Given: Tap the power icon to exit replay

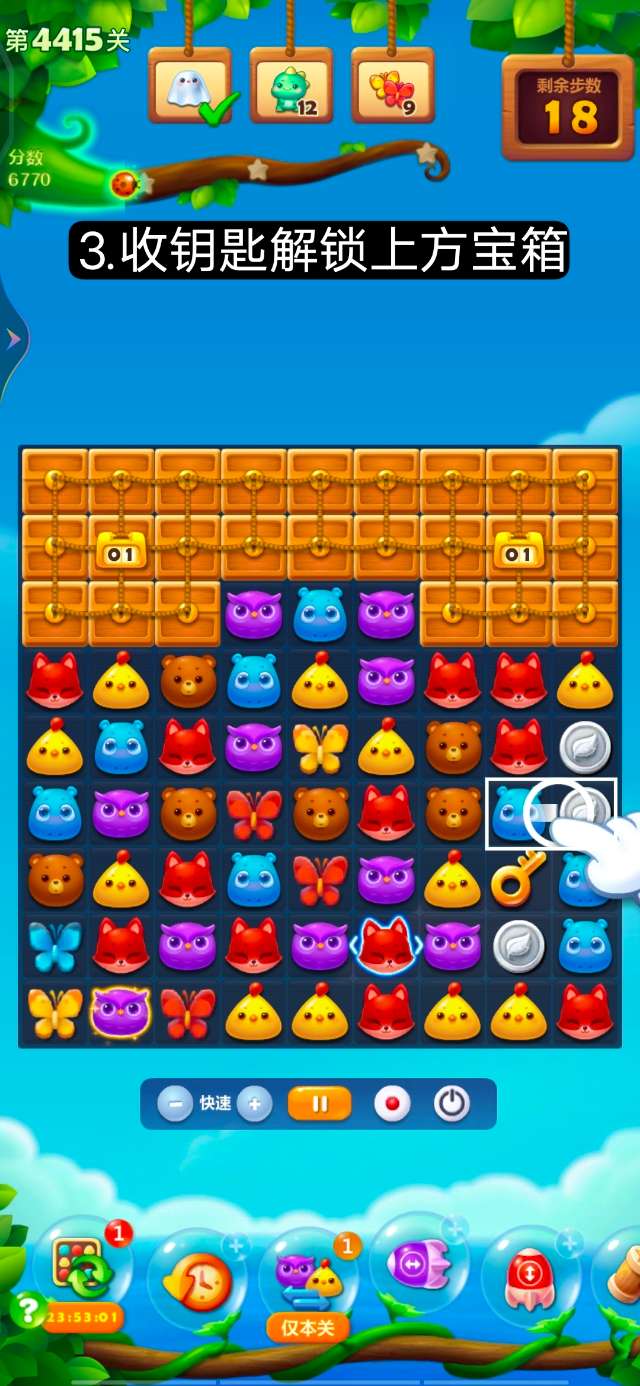Looking at the screenshot, I should [x=452, y=1105].
